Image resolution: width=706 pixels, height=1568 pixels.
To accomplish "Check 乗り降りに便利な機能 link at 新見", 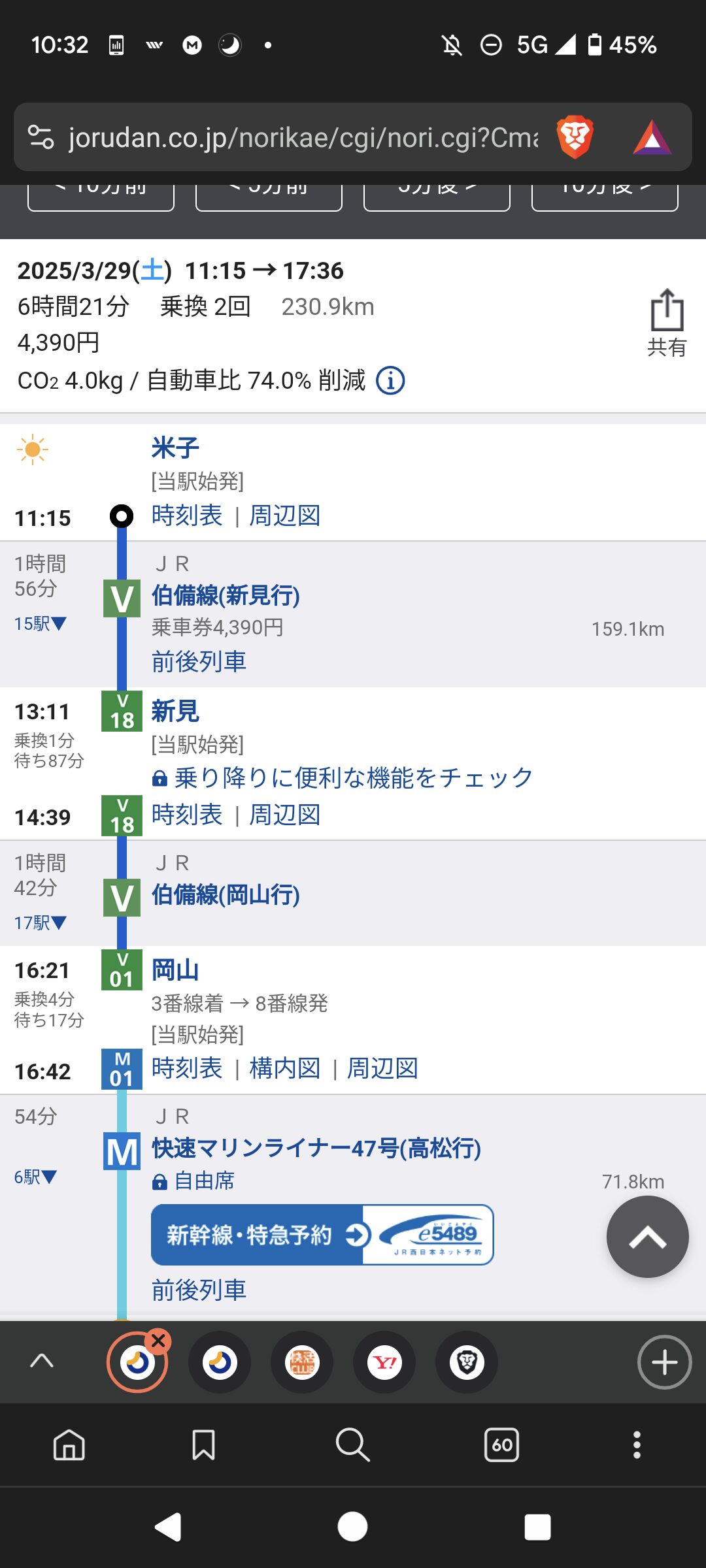I will [353, 777].
